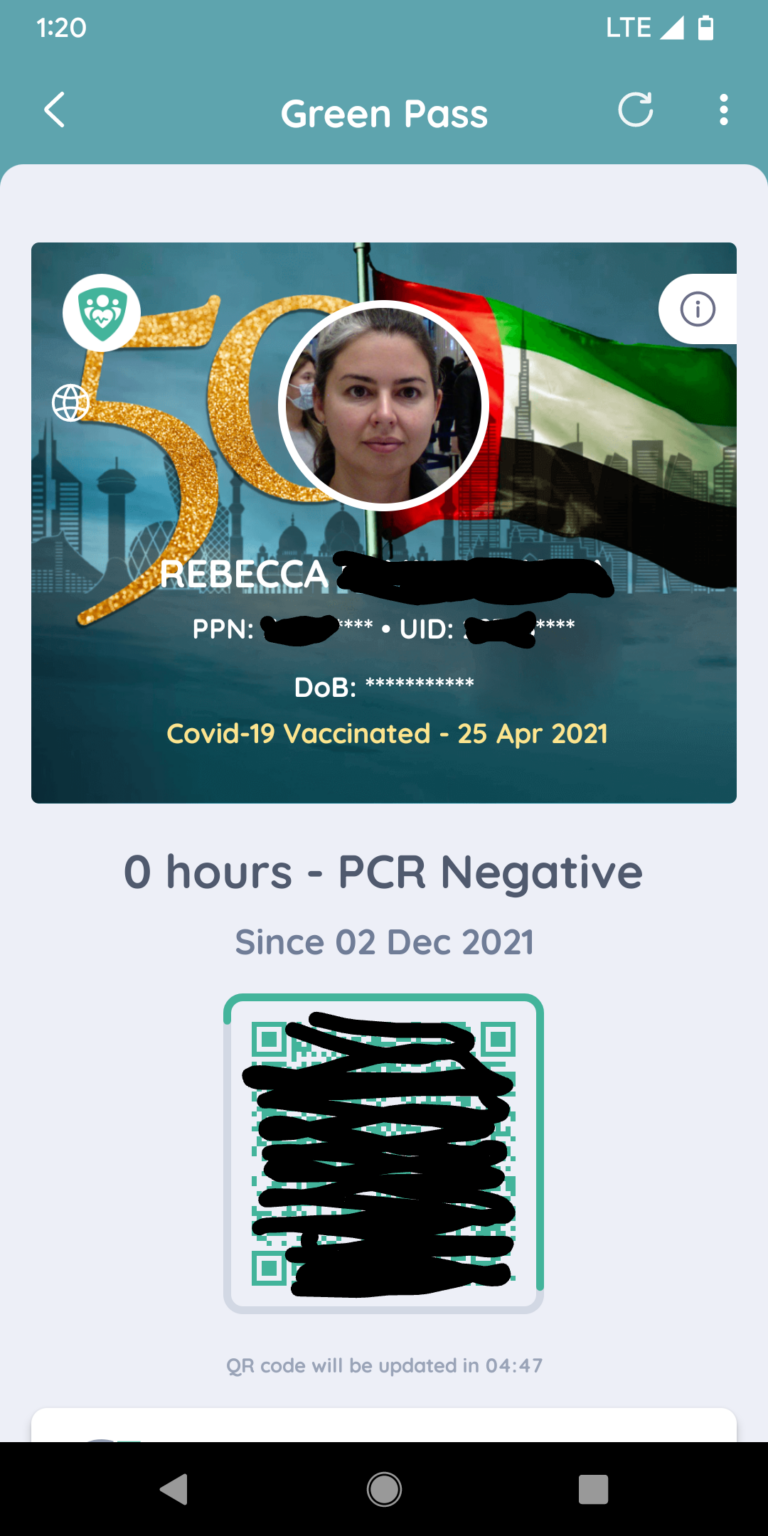Tap the globe icon on the pass card
Image resolution: width=768 pixels, height=1536 pixels.
71,404
